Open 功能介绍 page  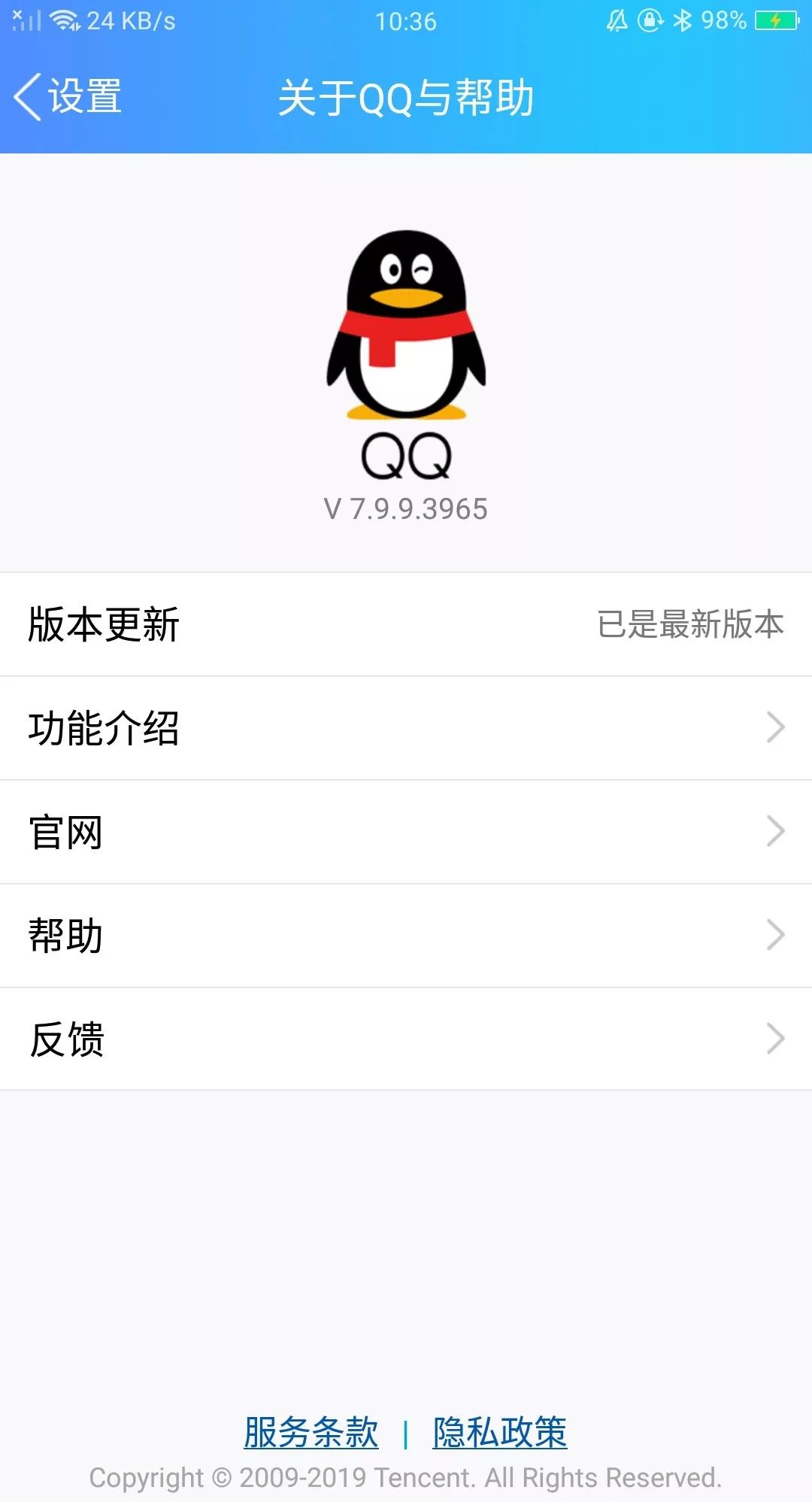click(x=406, y=728)
